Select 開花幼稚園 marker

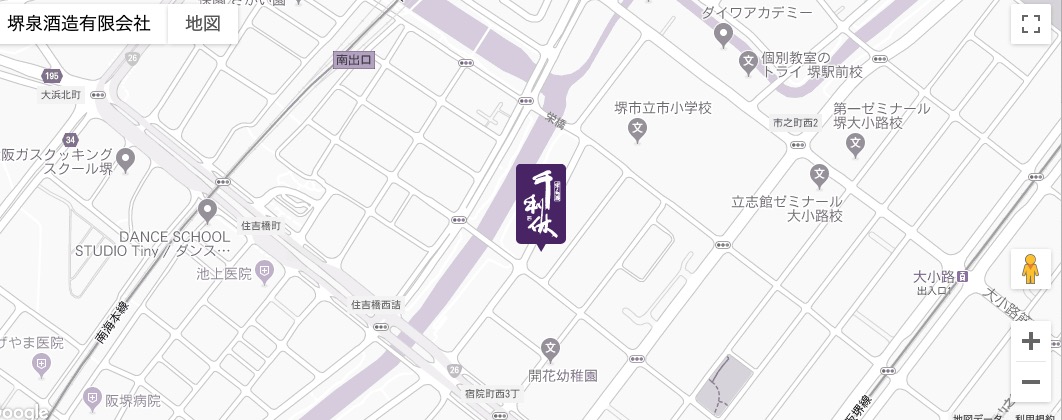coord(549,349)
